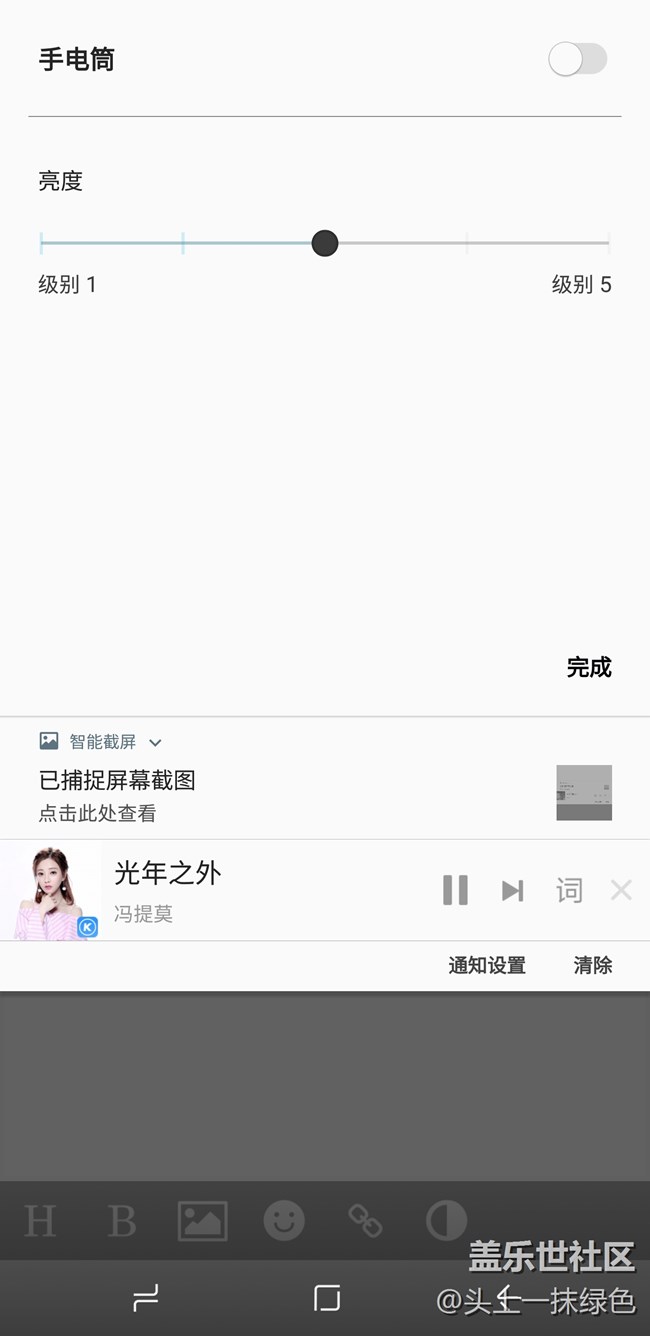Open the 光年之外 album cover
Image resolution: width=650 pixels, height=1336 pixels.
51,890
